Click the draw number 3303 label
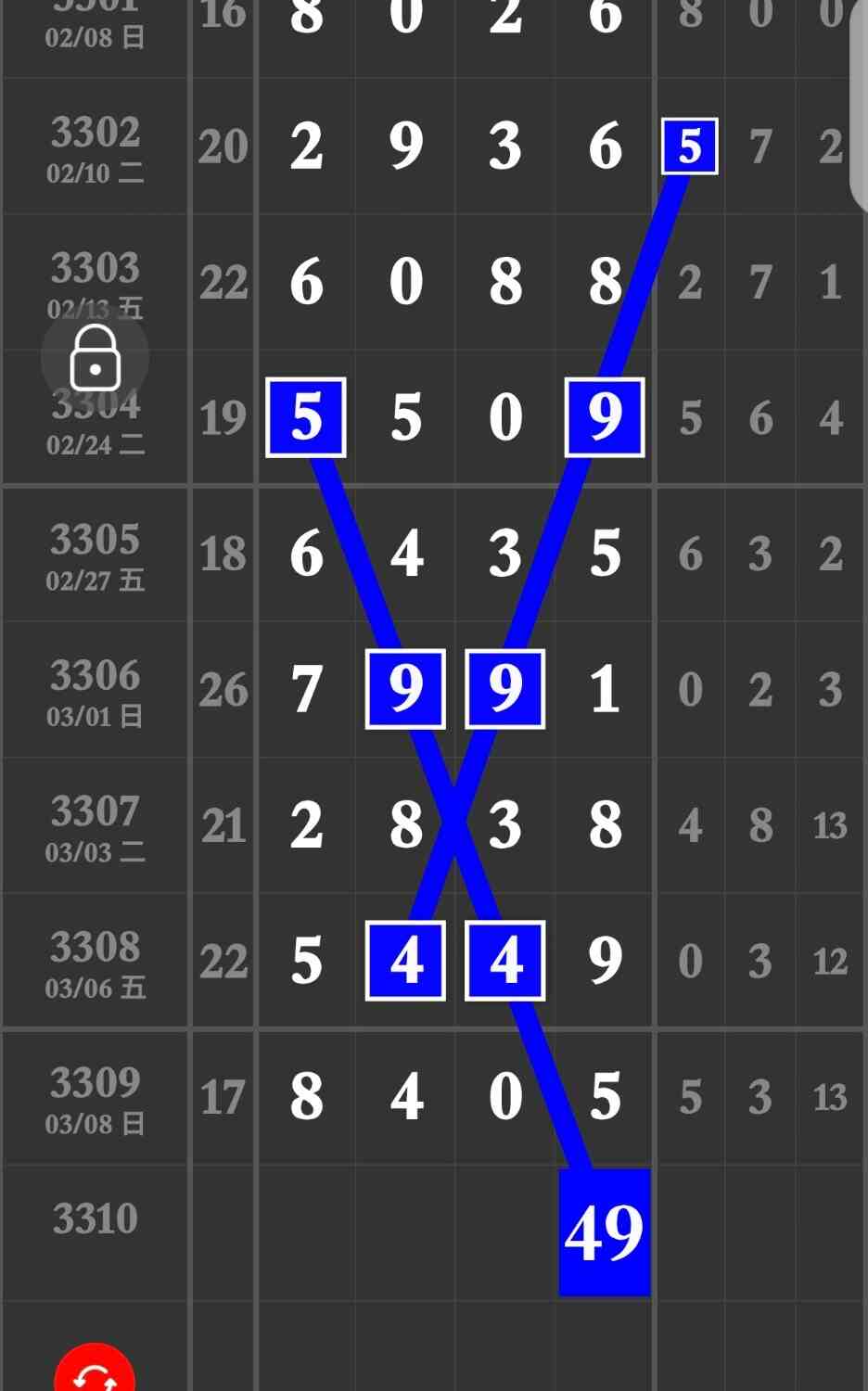The width and height of the screenshot is (868, 1391). [93, 269]
